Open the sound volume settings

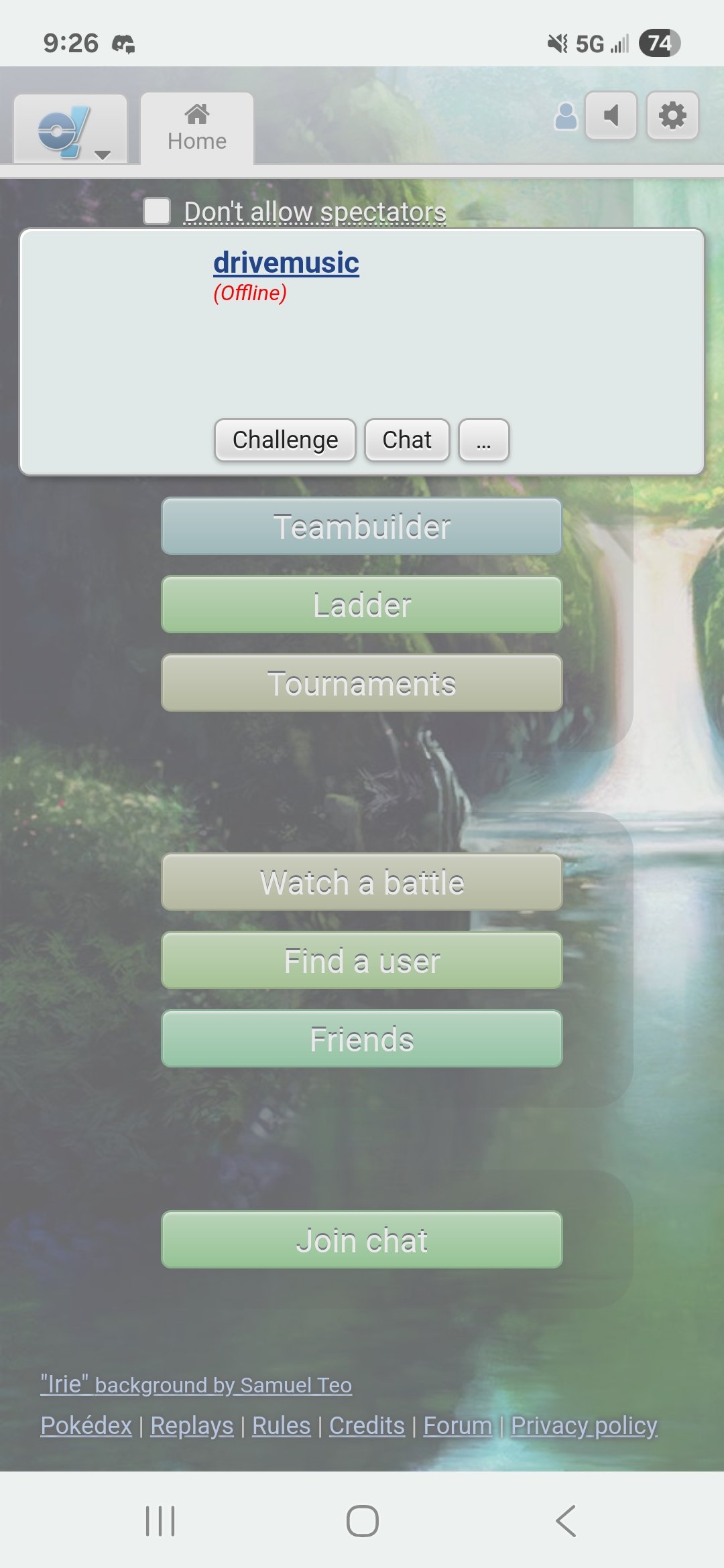(611, 115)
